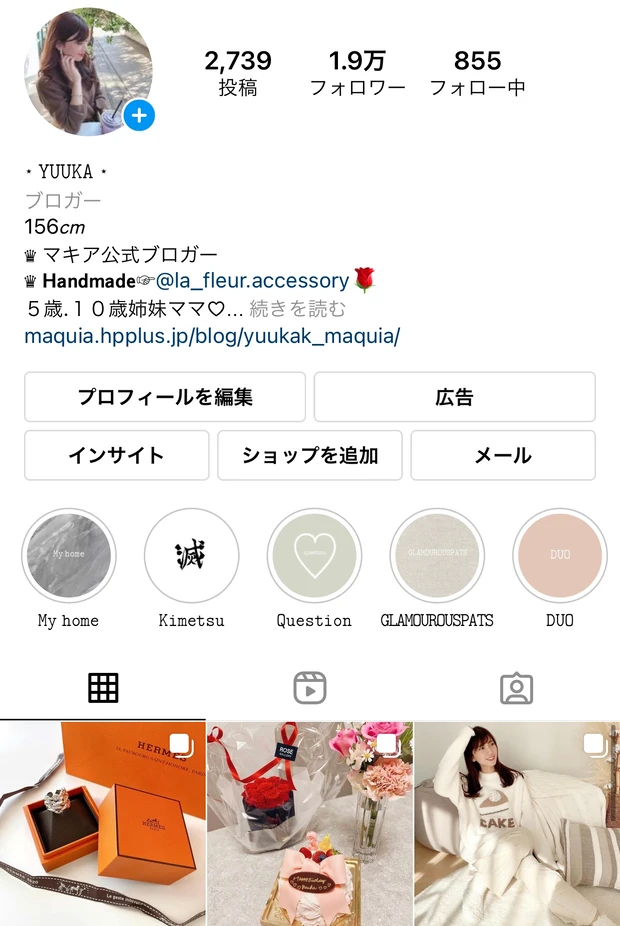
Task: Add a story via the blue plus badge
Action: click(x=139, y=116)
